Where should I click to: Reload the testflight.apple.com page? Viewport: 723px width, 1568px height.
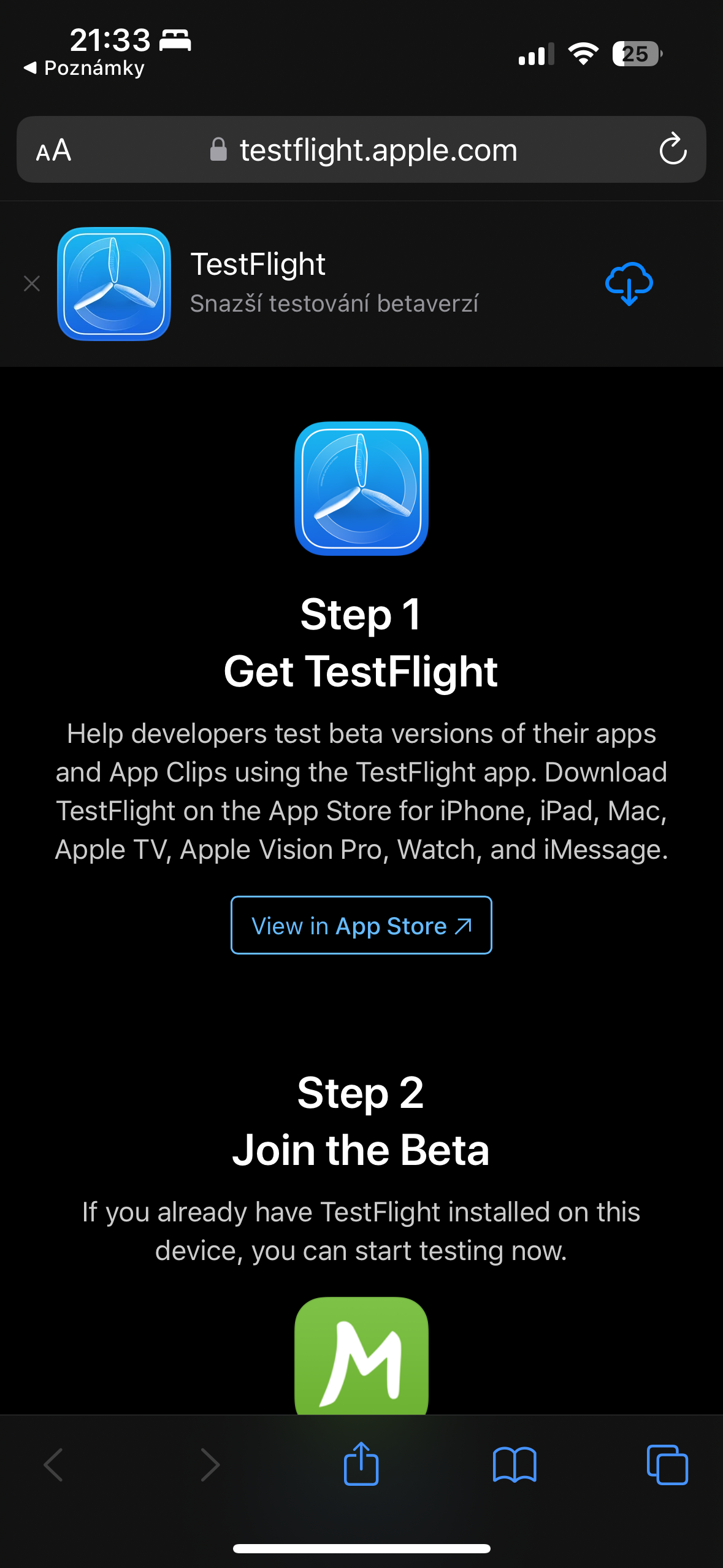tap(673, 150)
